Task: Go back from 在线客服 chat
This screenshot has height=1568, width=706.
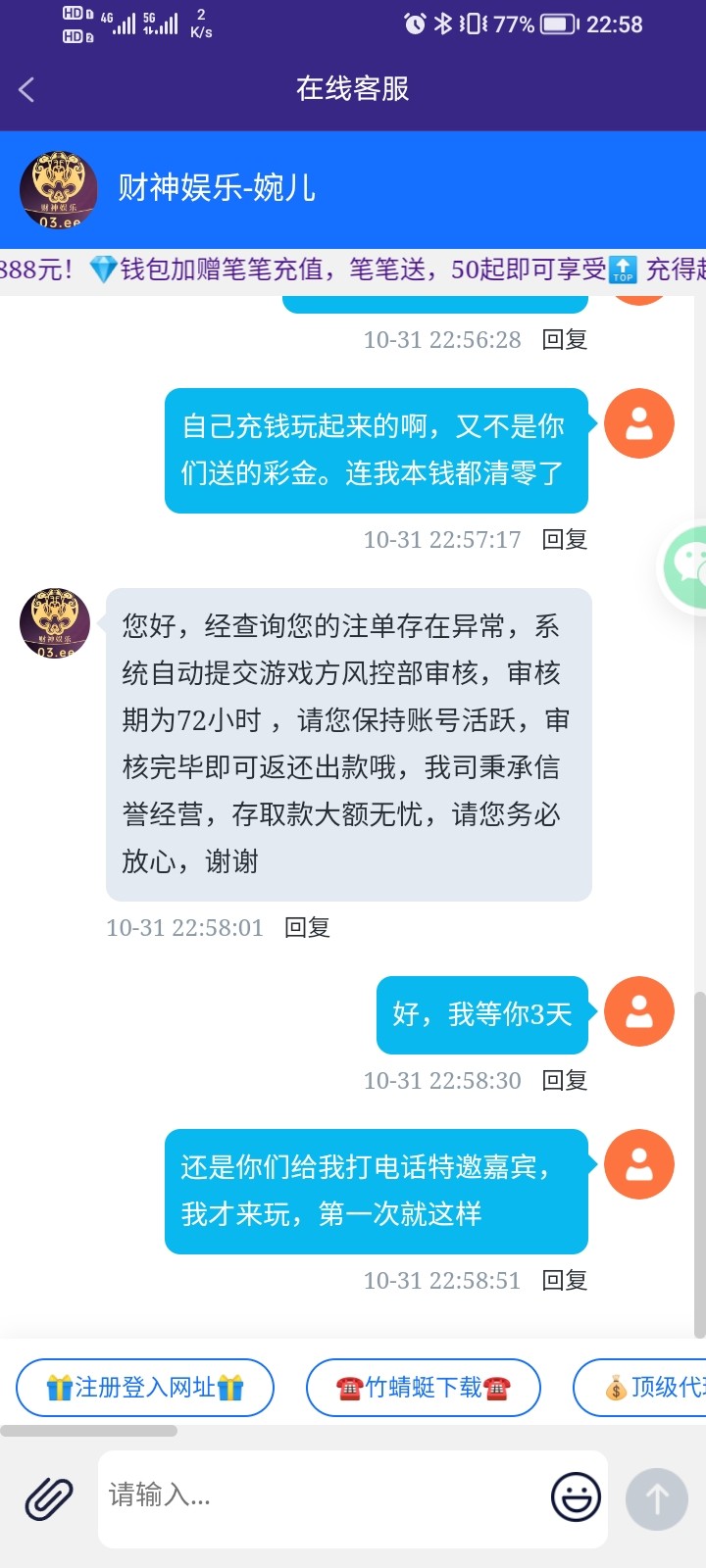Action: pyautogui.click(x=26, y=90)
